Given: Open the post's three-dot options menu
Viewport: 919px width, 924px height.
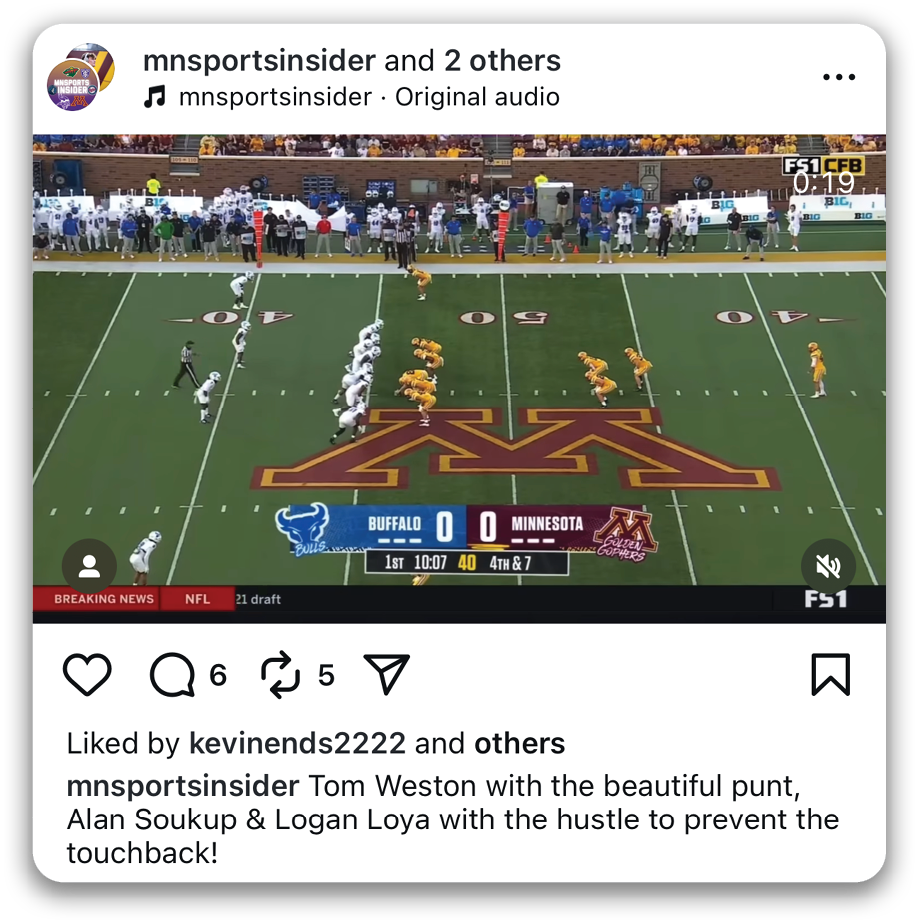Looking at the screenshot, I should tap(838, 77).
